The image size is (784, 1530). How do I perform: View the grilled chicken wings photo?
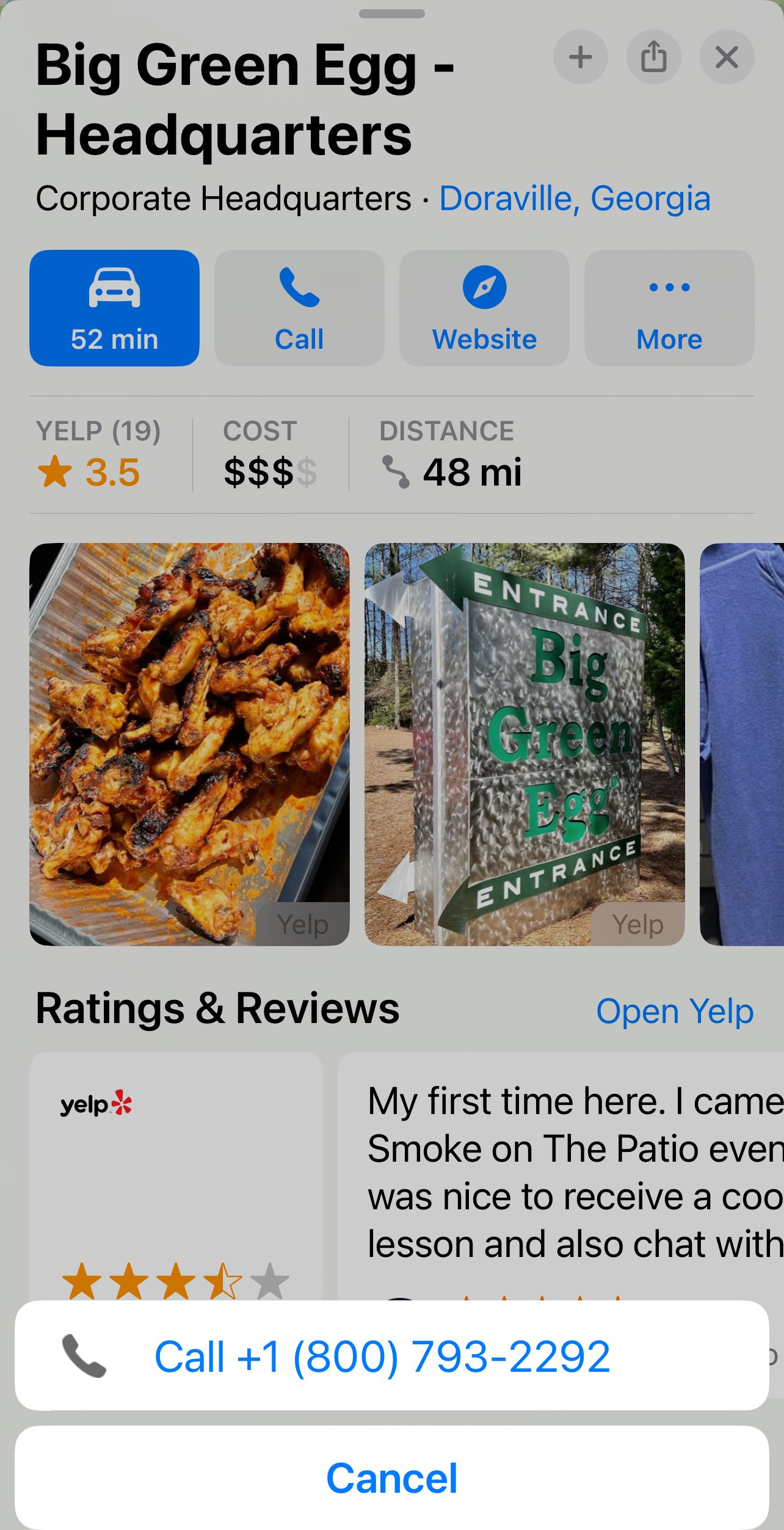(189, 744)
